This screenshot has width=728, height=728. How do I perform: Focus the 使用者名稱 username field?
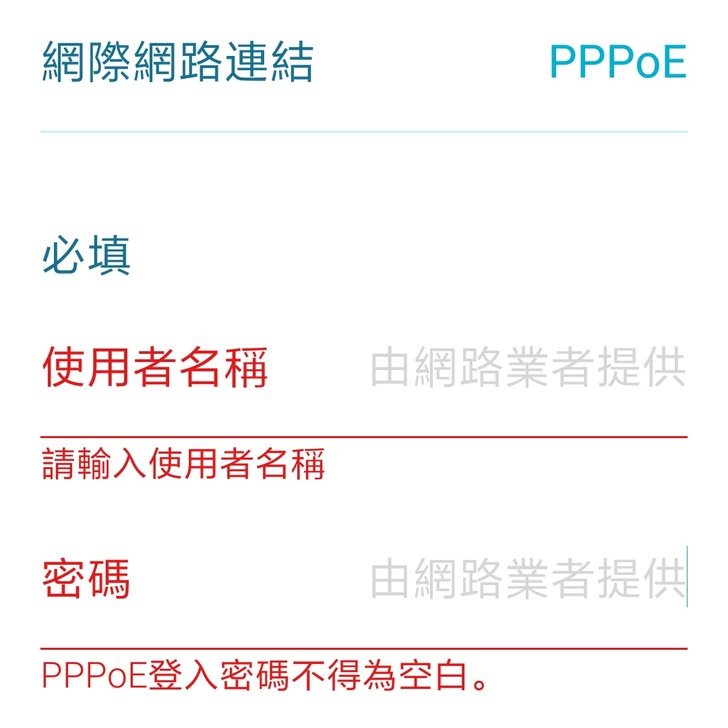coord(527,369)
